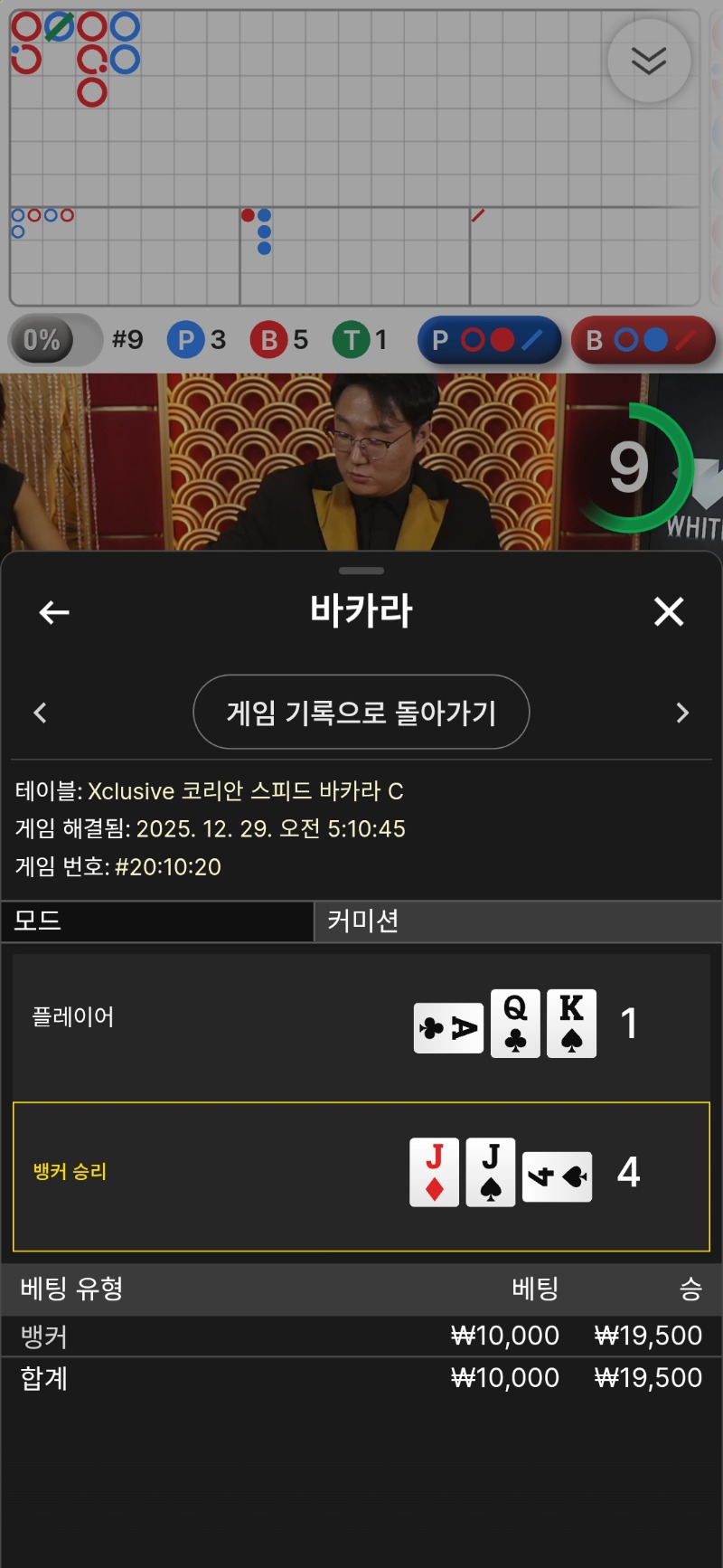Toggle the 0% statistics switch
The image size is (723, 1568).
(54, 340)
